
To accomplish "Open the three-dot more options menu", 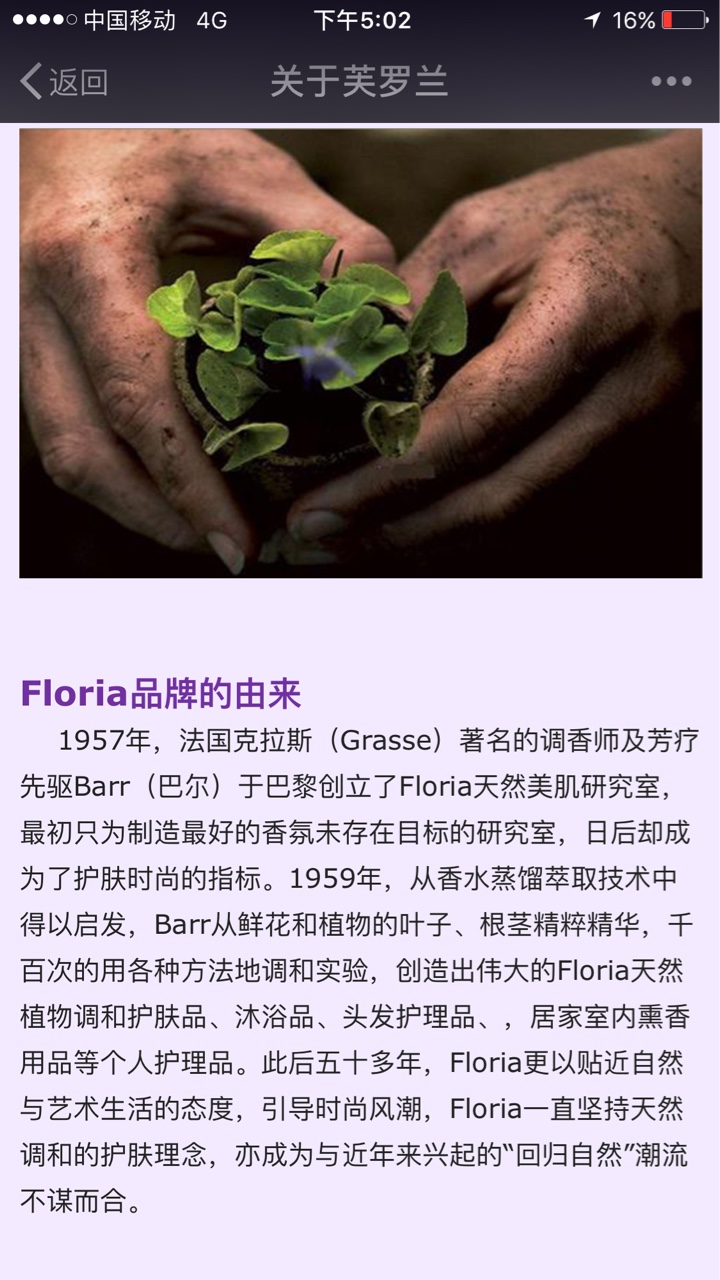I will click(x=671, y=82).
